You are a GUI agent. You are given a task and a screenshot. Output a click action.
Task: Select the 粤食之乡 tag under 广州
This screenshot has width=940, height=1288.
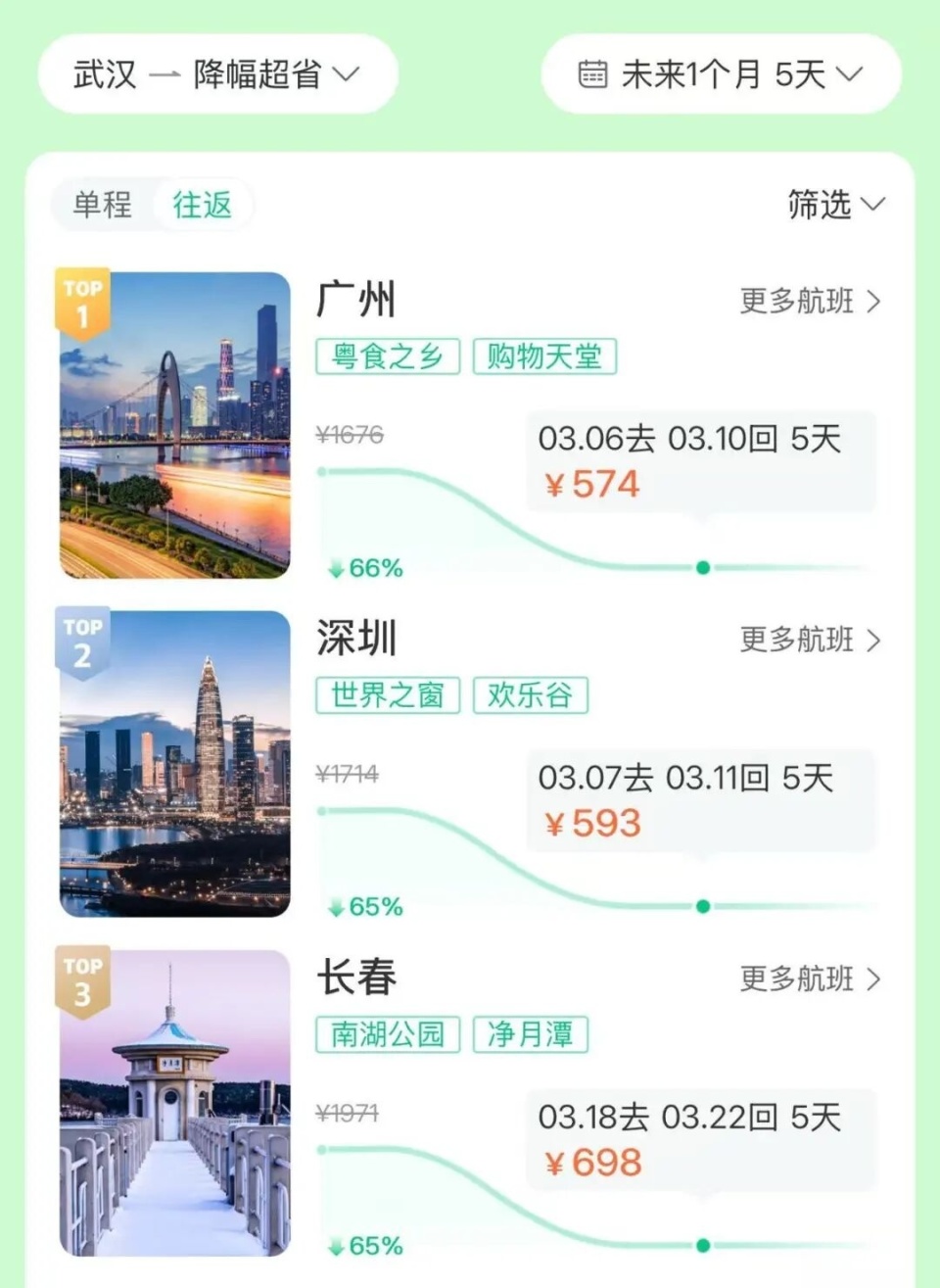point(387,356)
